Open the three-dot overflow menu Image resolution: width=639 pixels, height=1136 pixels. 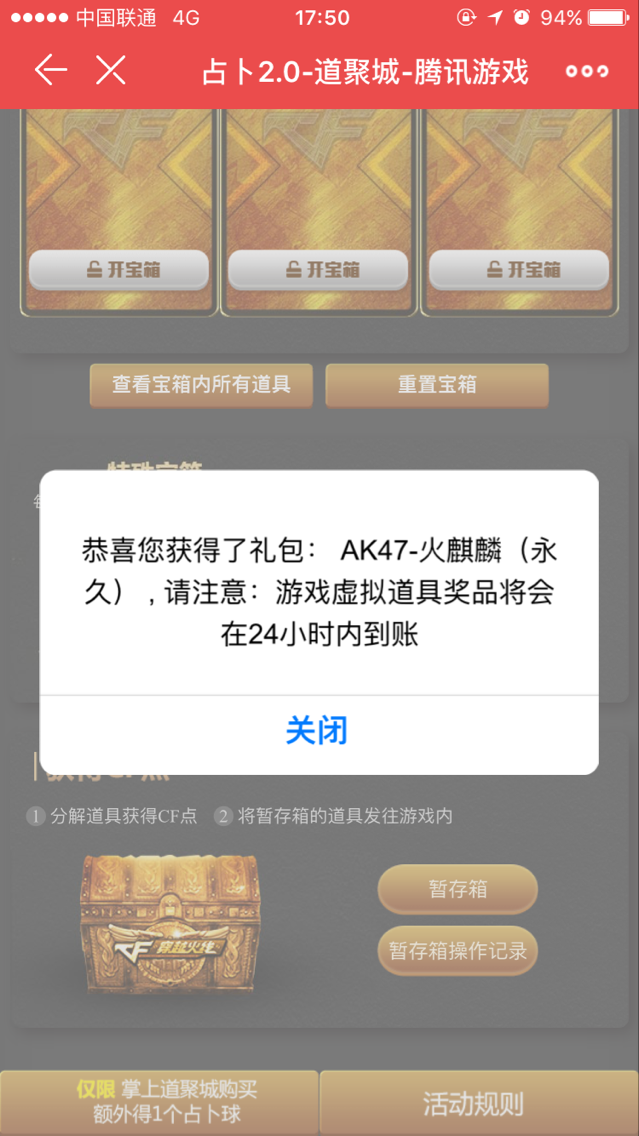[x=587, y=71]
